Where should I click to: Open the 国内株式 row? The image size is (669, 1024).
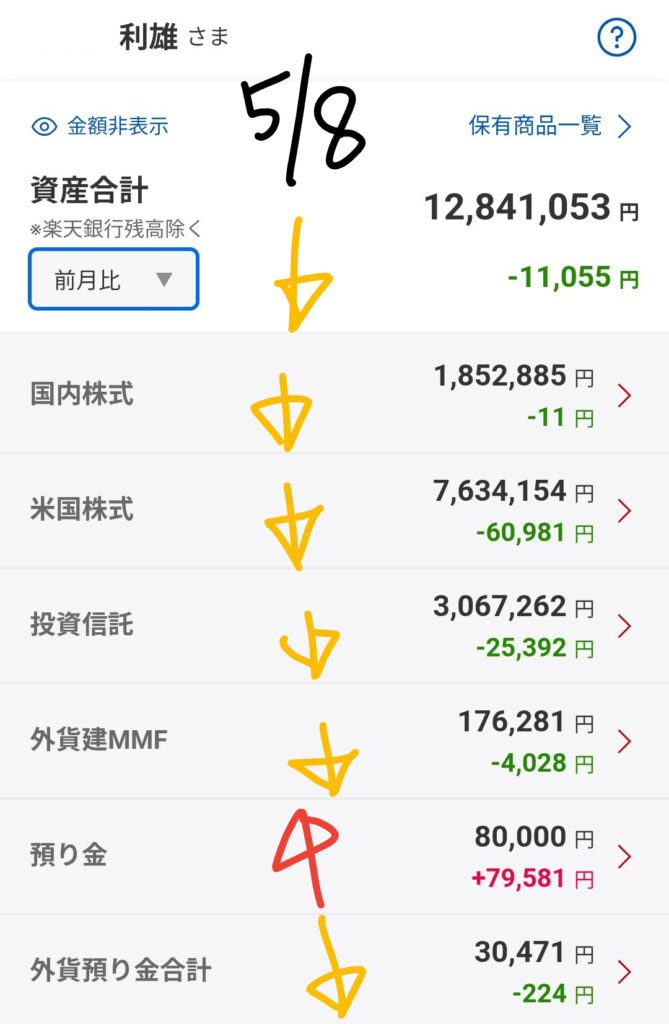click(x=334, y=394)
